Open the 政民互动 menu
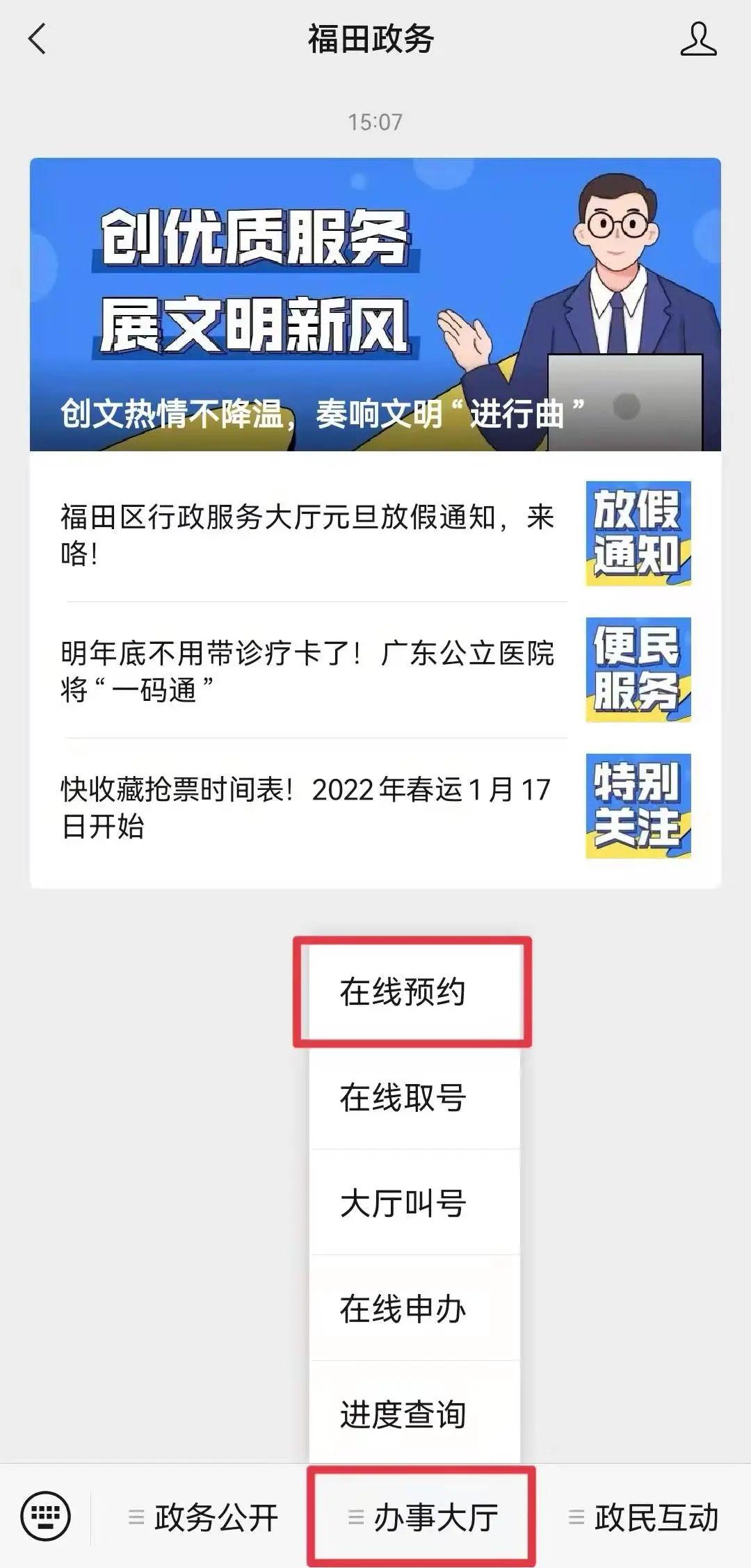This screenshot has height=1568, width=751. pos(643,1517)
